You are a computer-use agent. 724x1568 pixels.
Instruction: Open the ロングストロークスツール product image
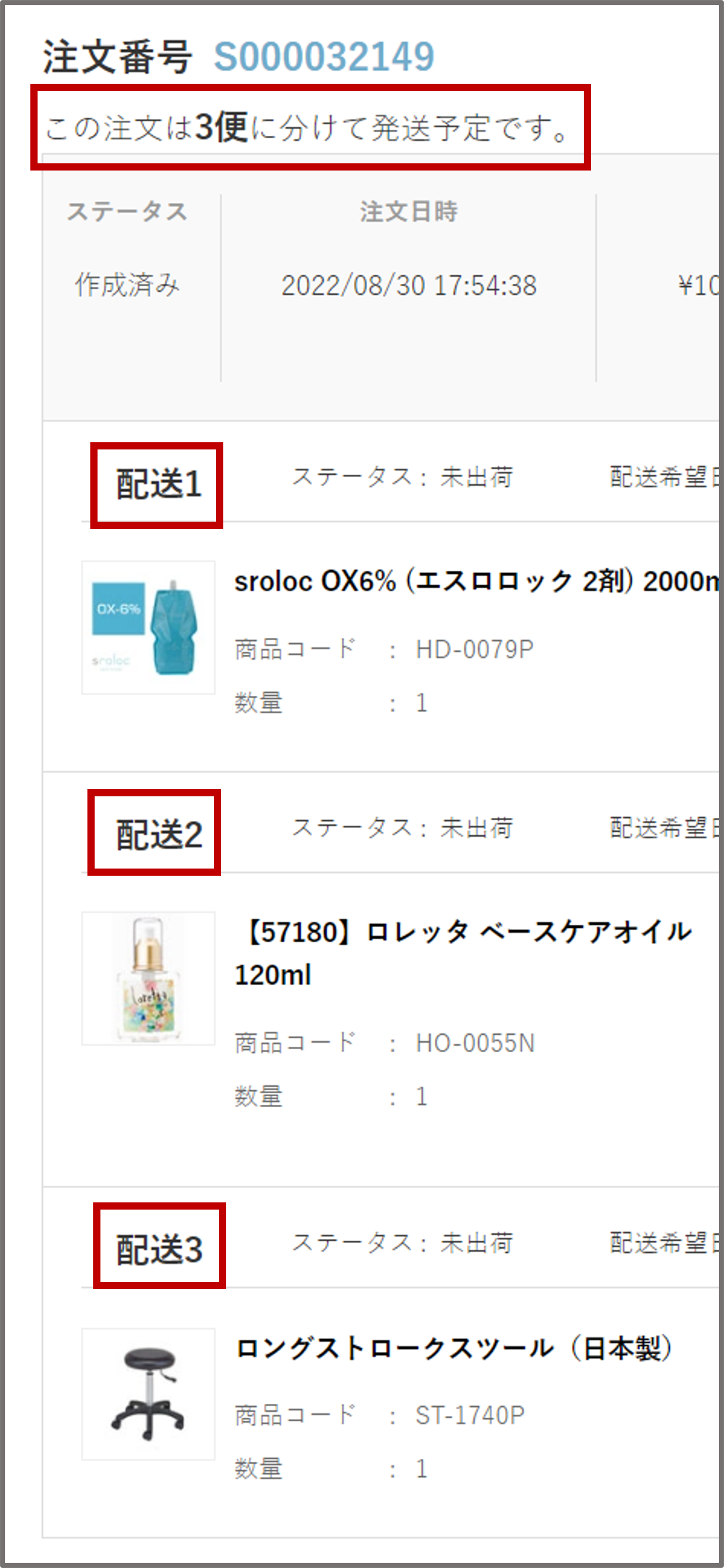[x=148, y=1394]
